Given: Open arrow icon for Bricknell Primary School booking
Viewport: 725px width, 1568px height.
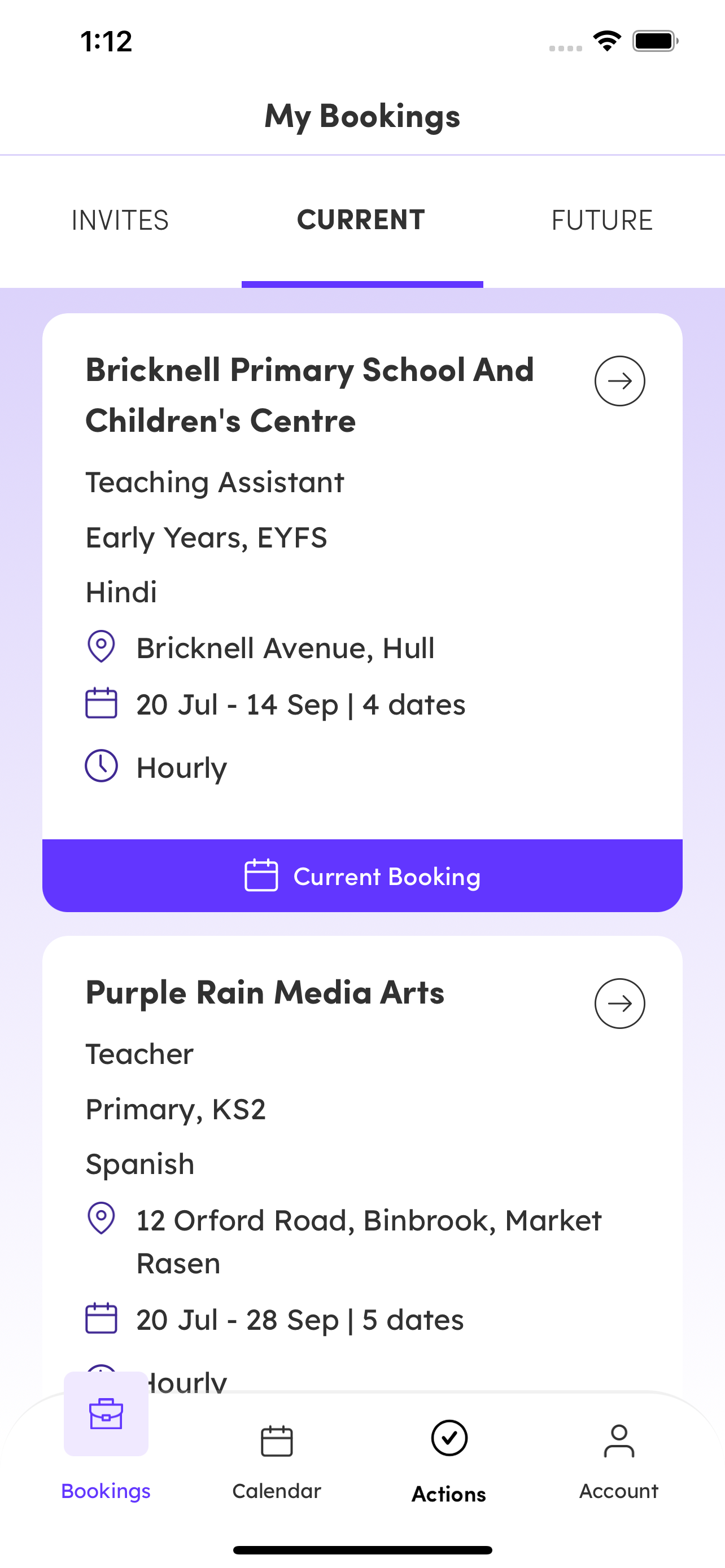Looking at the screenshot, I should (x=619, y=381).
